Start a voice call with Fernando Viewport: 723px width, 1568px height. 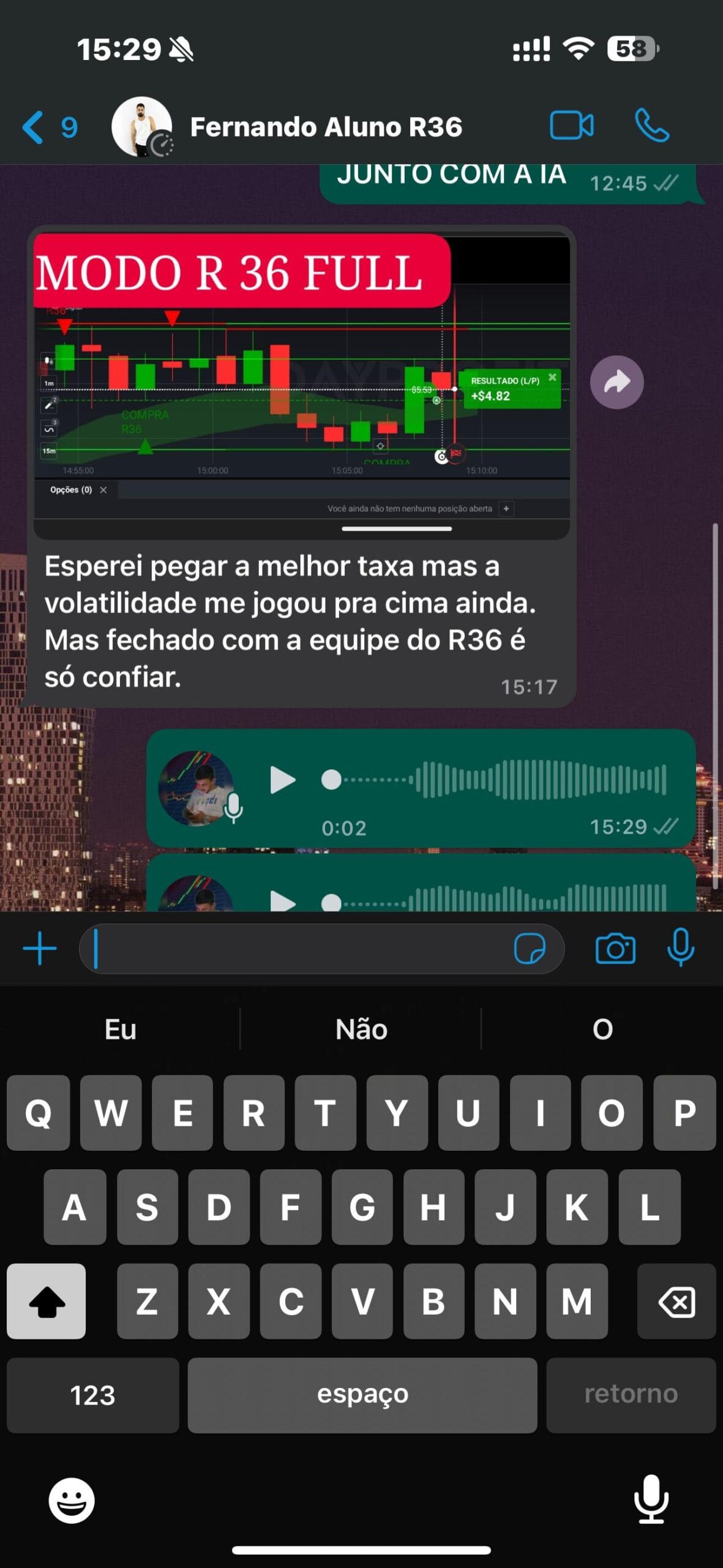(x=651, y=126)
